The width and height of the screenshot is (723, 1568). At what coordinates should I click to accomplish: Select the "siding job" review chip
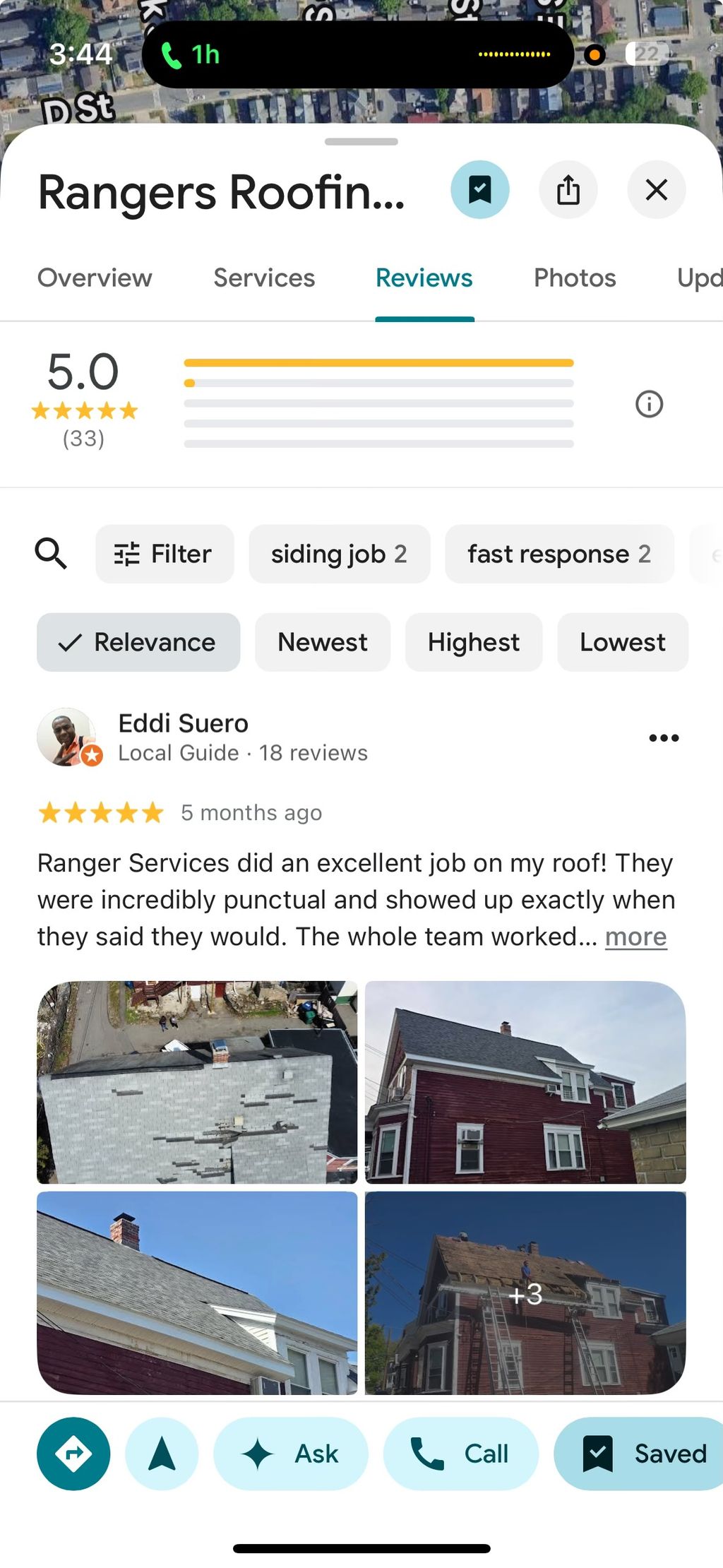(339, 554)
